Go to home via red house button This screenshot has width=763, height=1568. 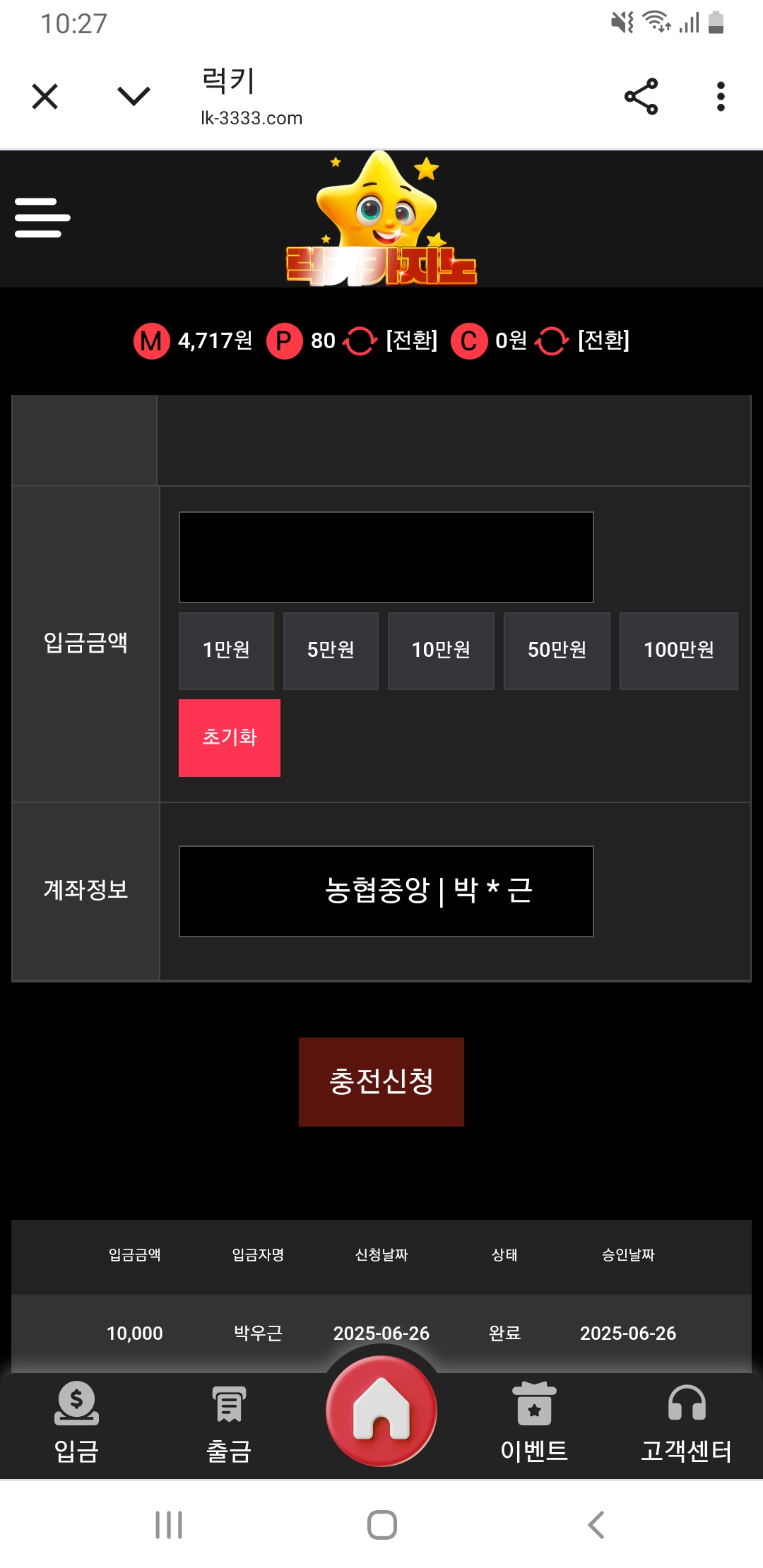click(x=381, y=1411)
